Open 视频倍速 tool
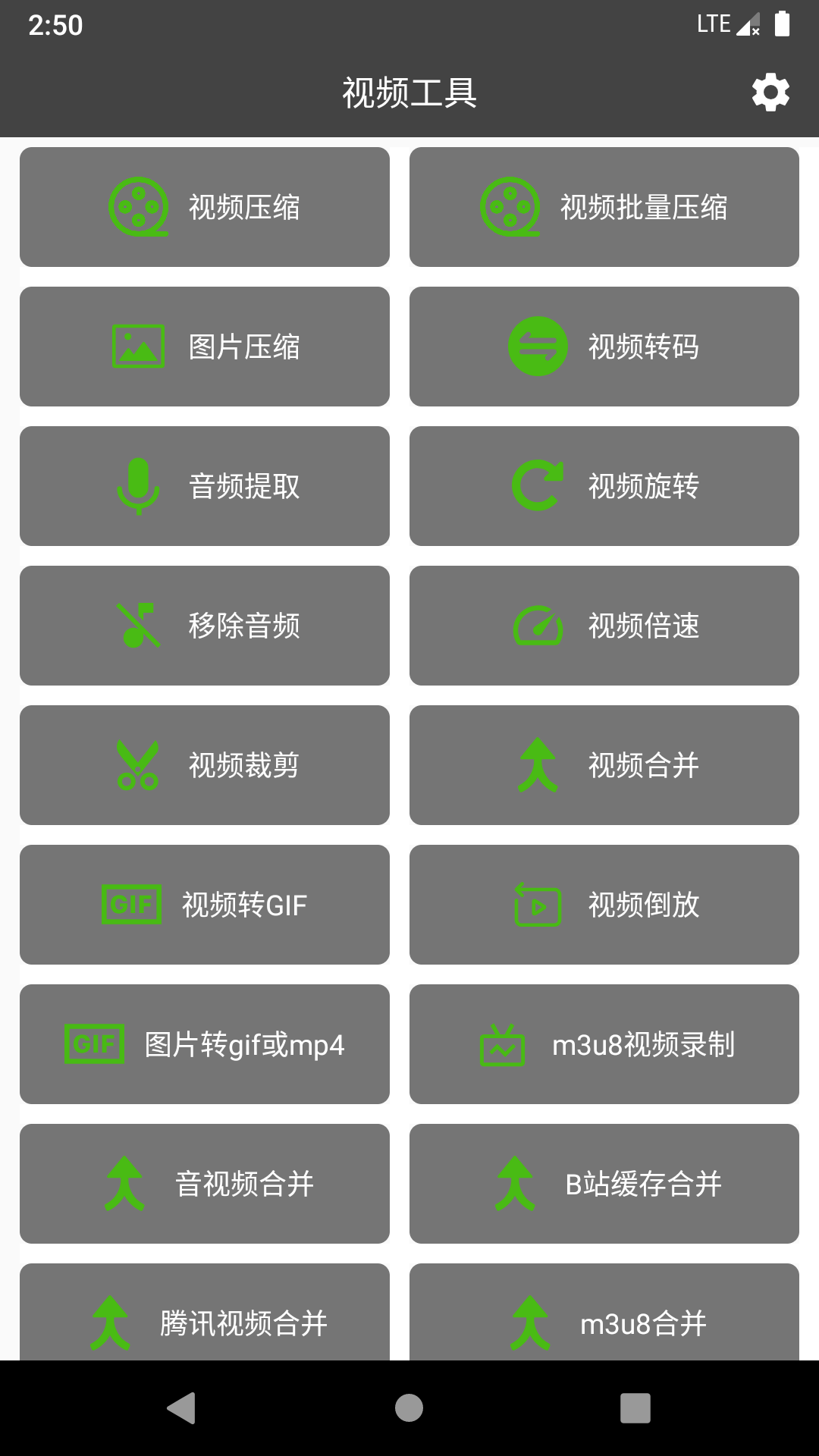Screen dimensions: 819x1456 point(604,626)
